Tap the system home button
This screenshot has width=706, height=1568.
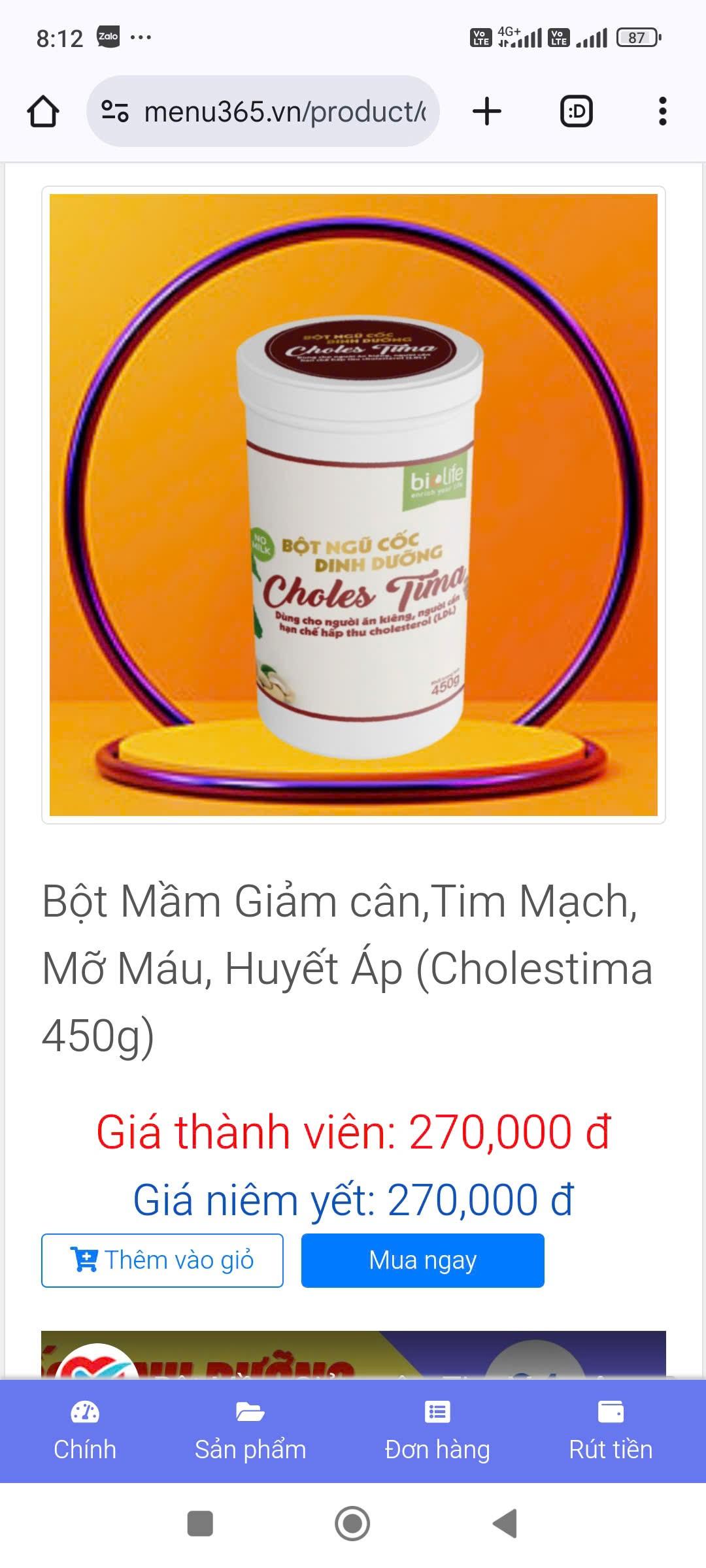tap(352, 1524)
